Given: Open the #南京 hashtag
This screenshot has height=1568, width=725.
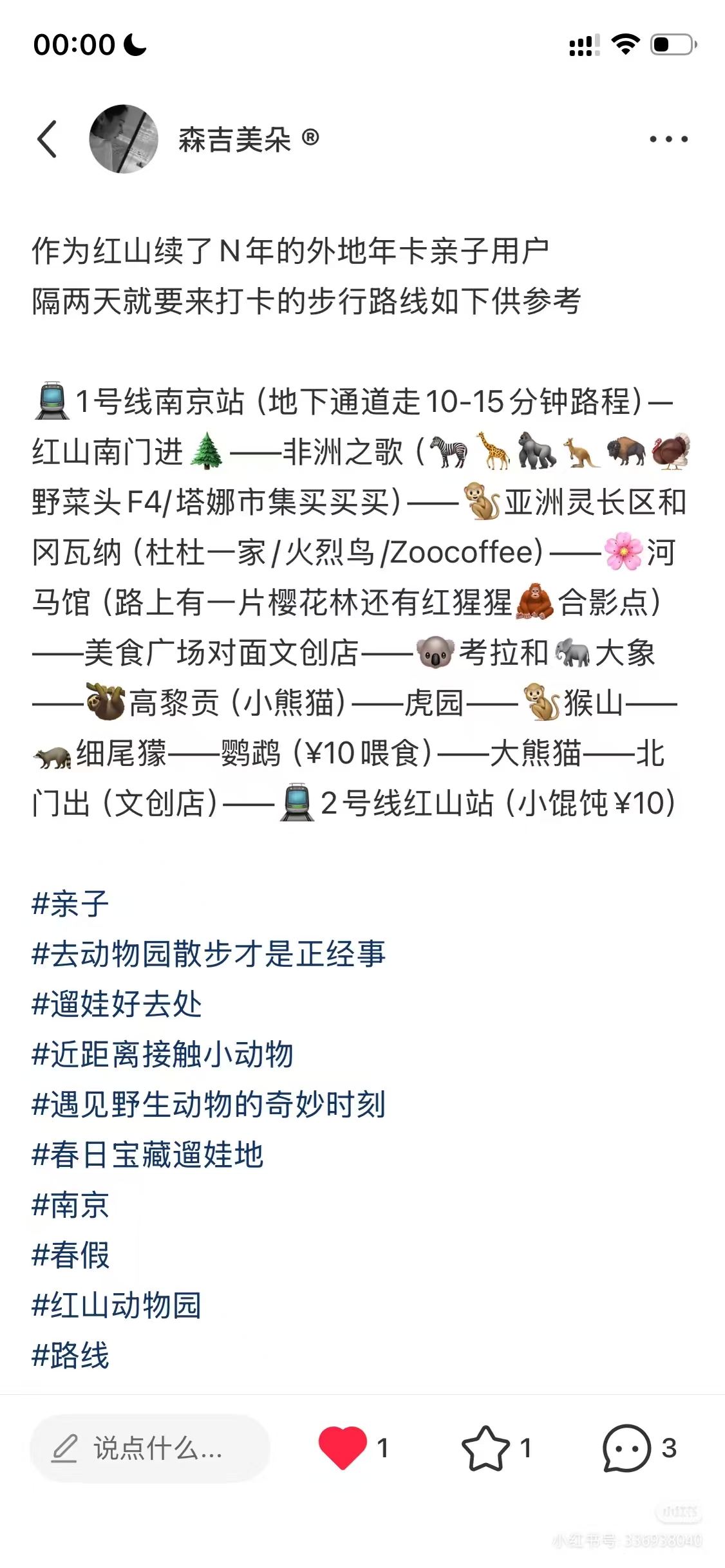Looking at the screenshot, I should (70, 1205).
